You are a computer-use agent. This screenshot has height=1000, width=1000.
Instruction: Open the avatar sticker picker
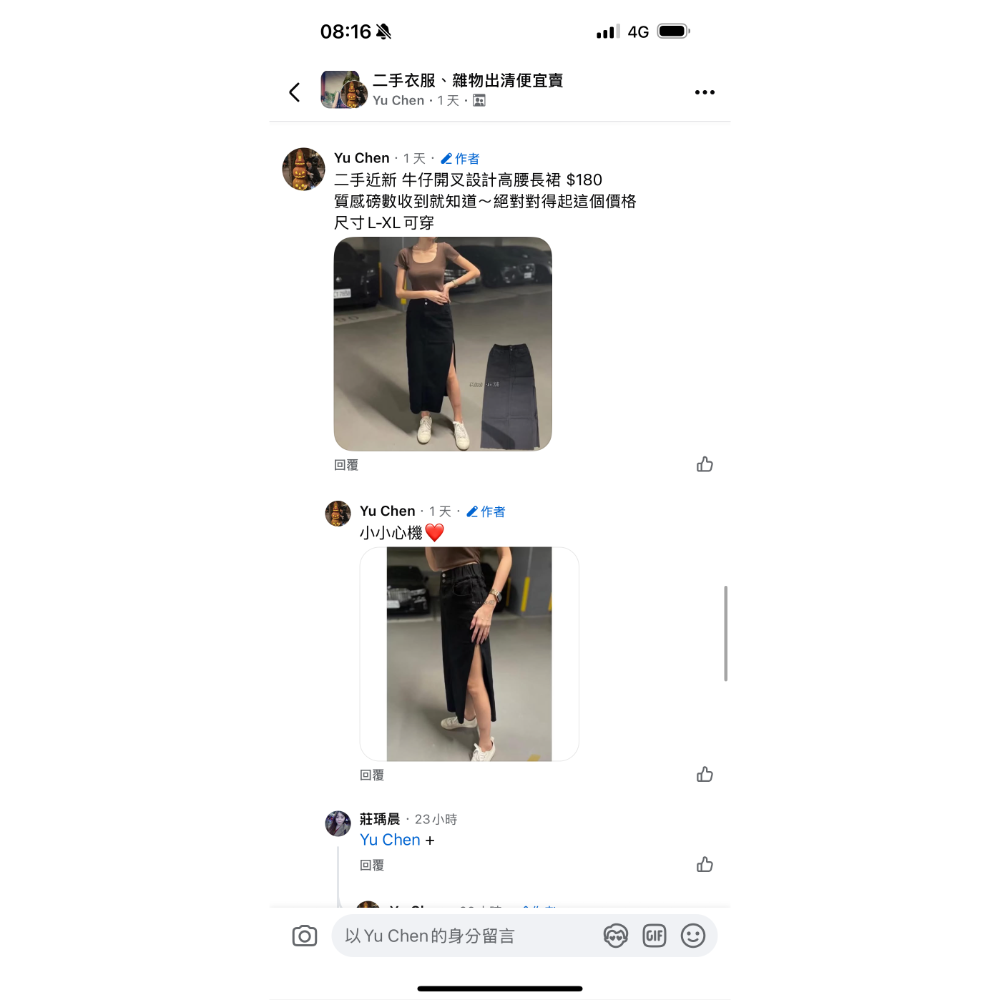pyautogui.click(x=616, y=936)
